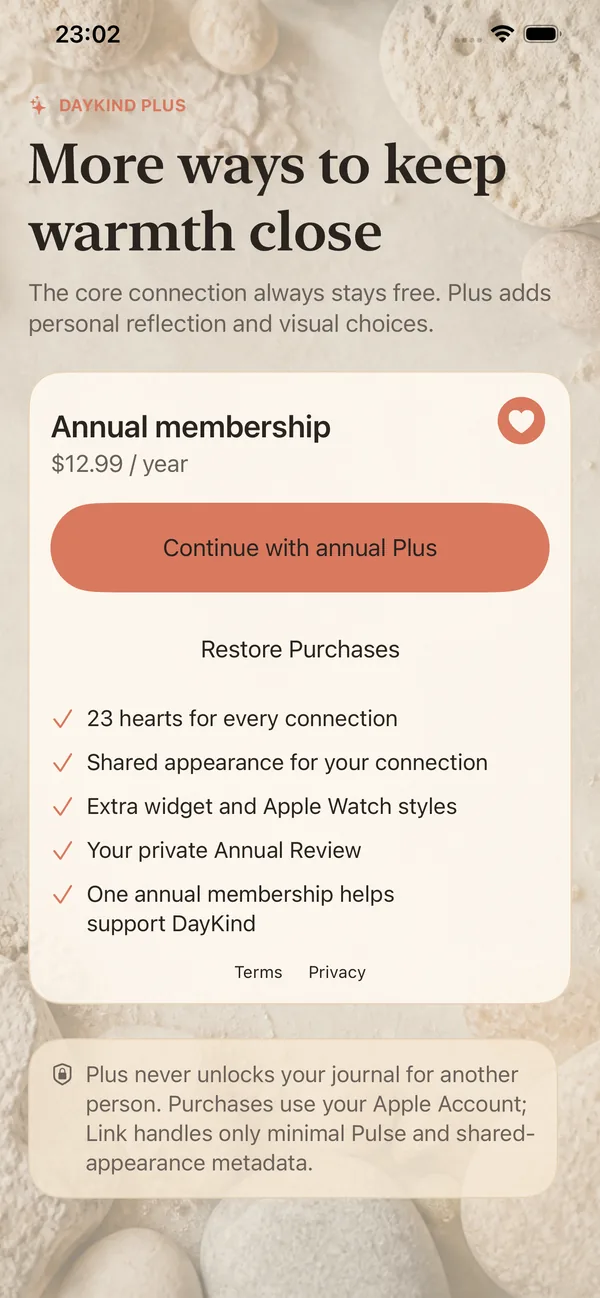Image resolution: width=600 pixels, height=1298 pixels.
Task: Continue with annual Plus membership
Action: tap(300, 548)
